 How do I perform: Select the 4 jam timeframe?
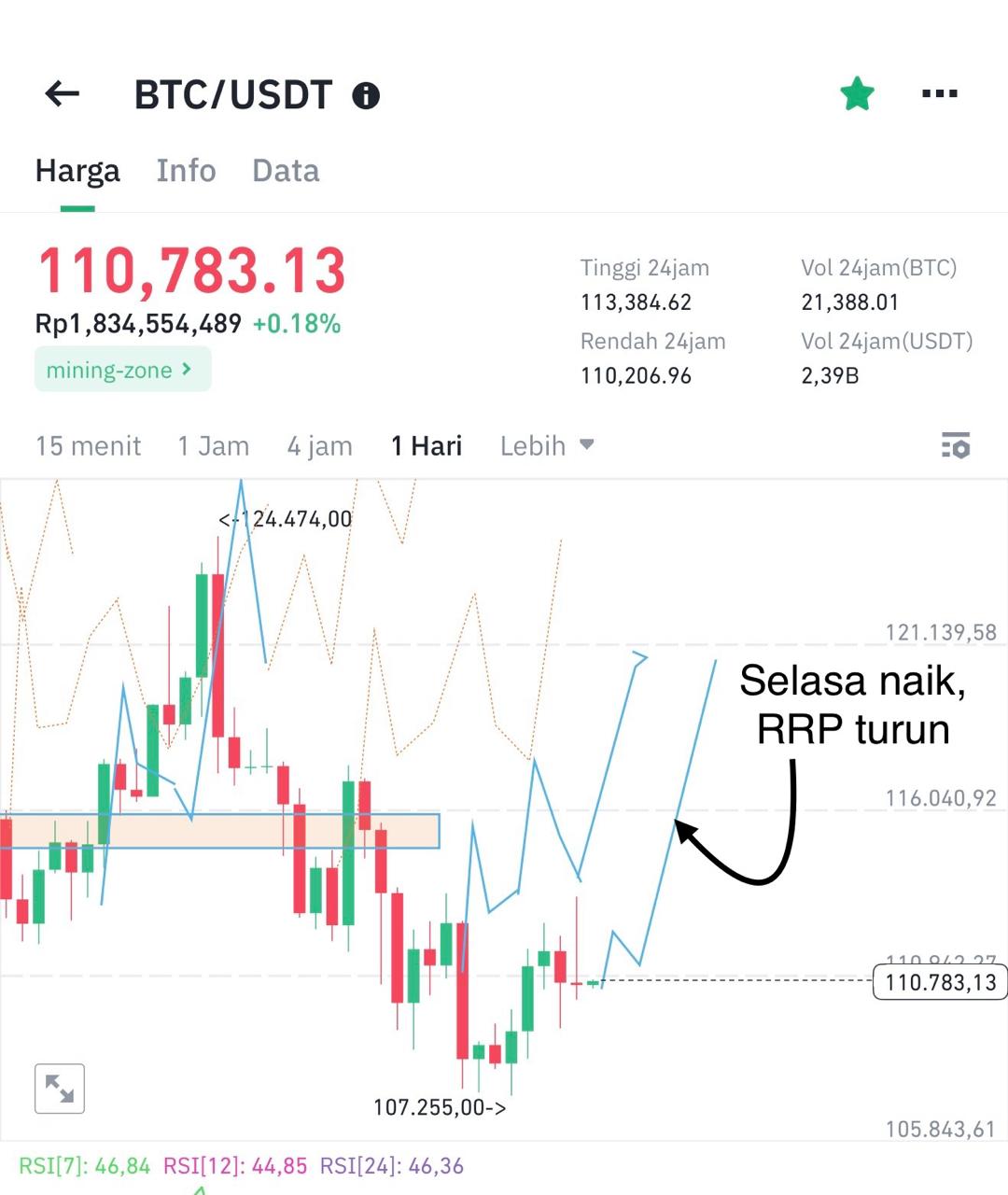tap(319, 446)
